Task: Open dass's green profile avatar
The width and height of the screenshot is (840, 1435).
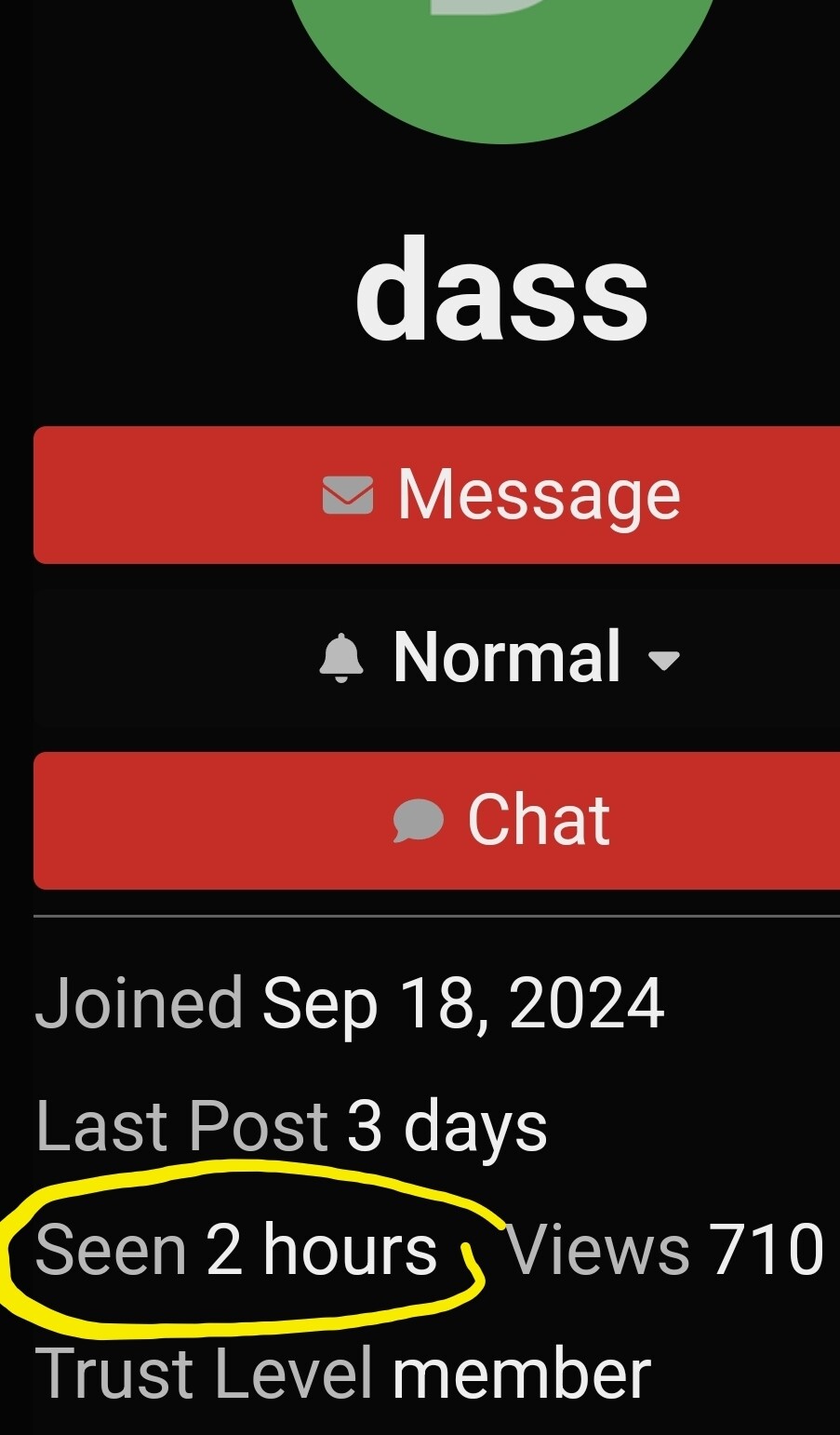Action: coord(502,56)
